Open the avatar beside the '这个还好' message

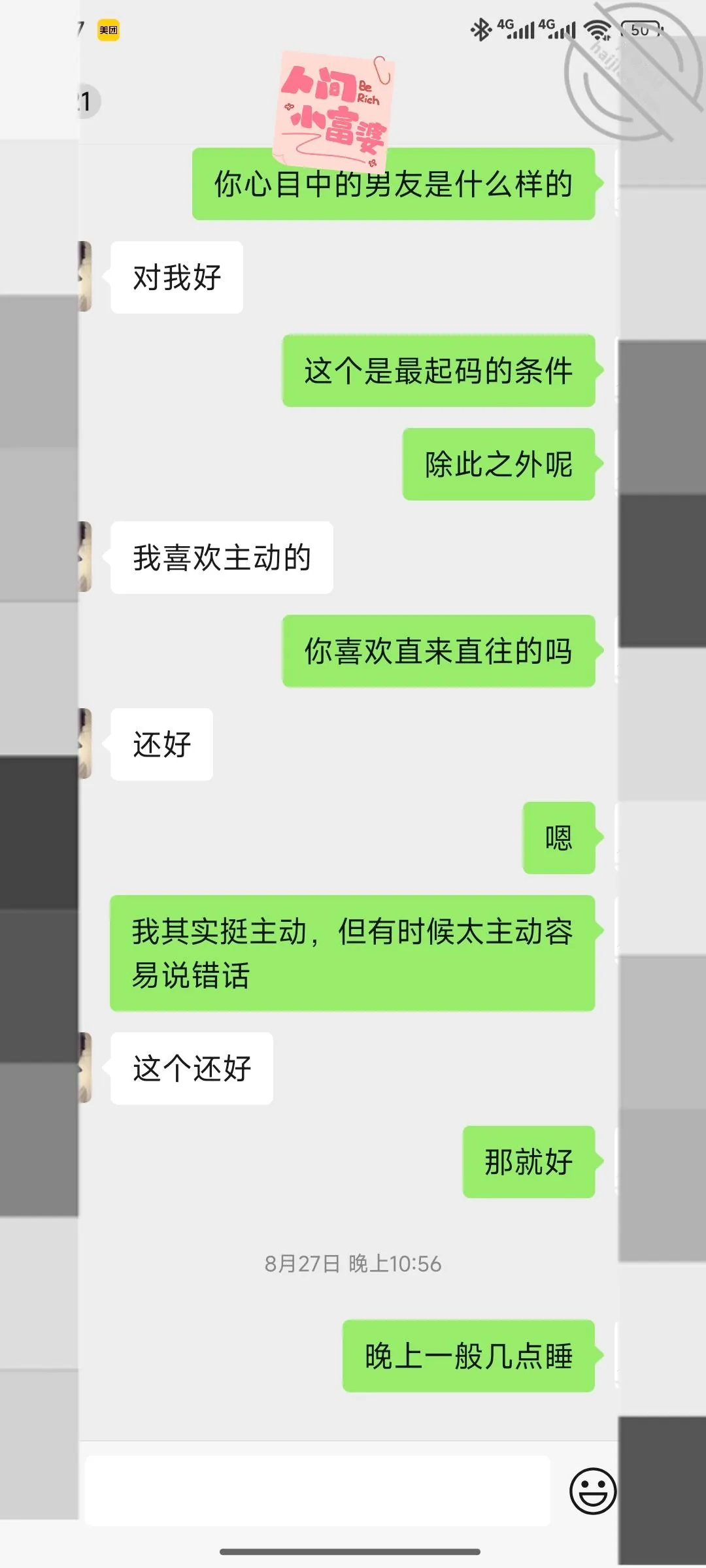pyautogui.click(x=85, y=1068)
